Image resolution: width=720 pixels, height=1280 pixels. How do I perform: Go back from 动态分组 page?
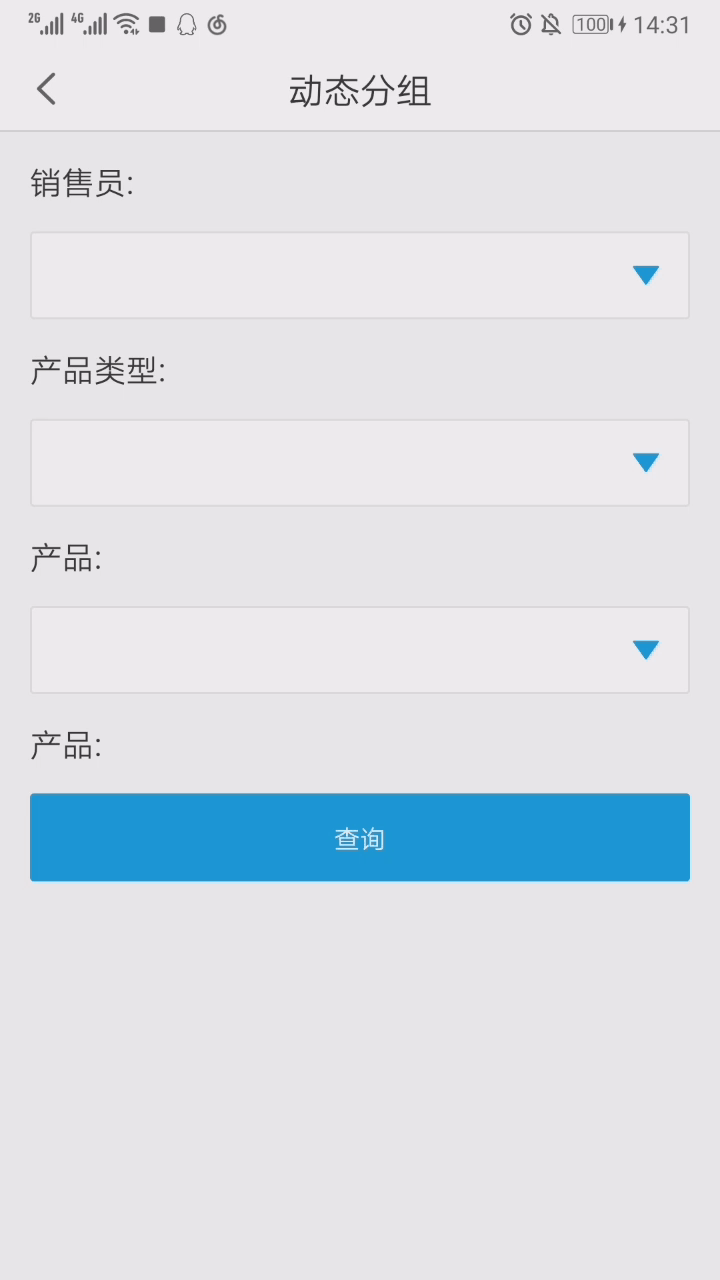(46, 90)
